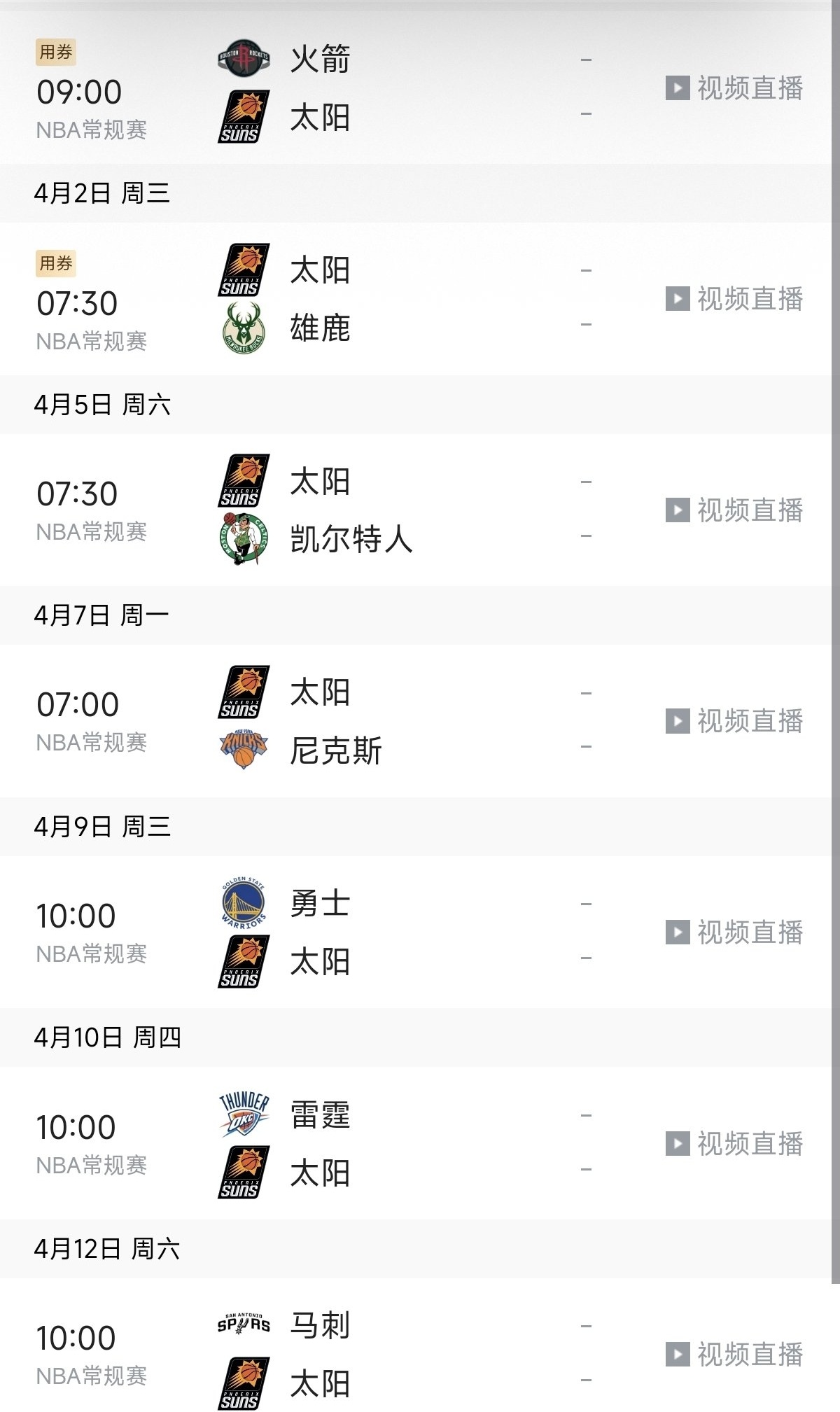Watch 视频直播 for 火箭 vs 太阳

point(734,88)
